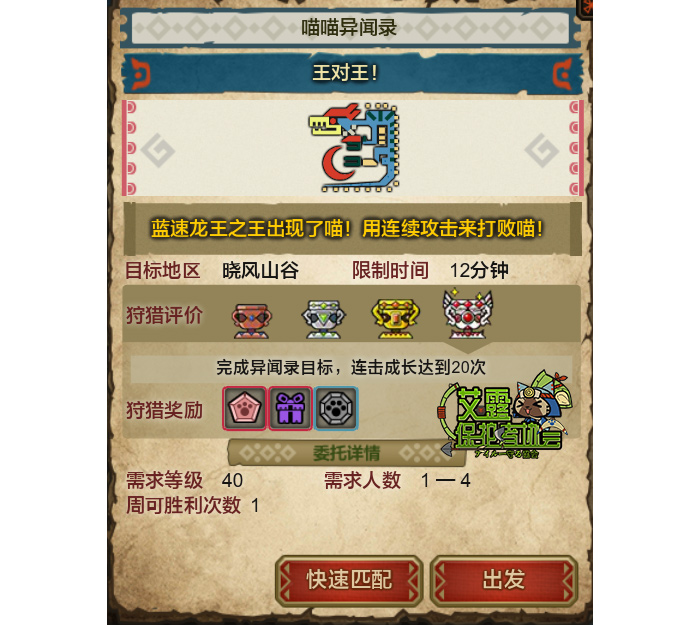
Task: View the pink paw reward item
Action: tap(246, 408)
